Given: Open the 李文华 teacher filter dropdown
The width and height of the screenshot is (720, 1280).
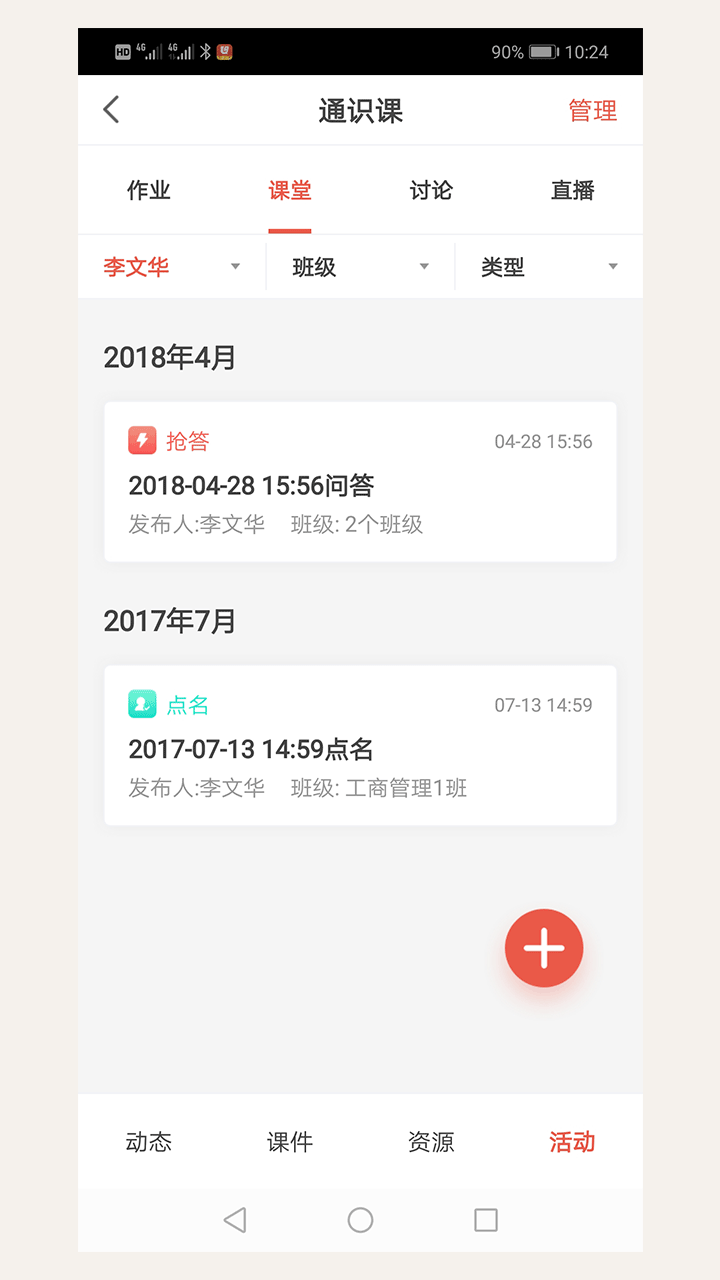Looking at the screenshot, I should [x=169, y=266].
